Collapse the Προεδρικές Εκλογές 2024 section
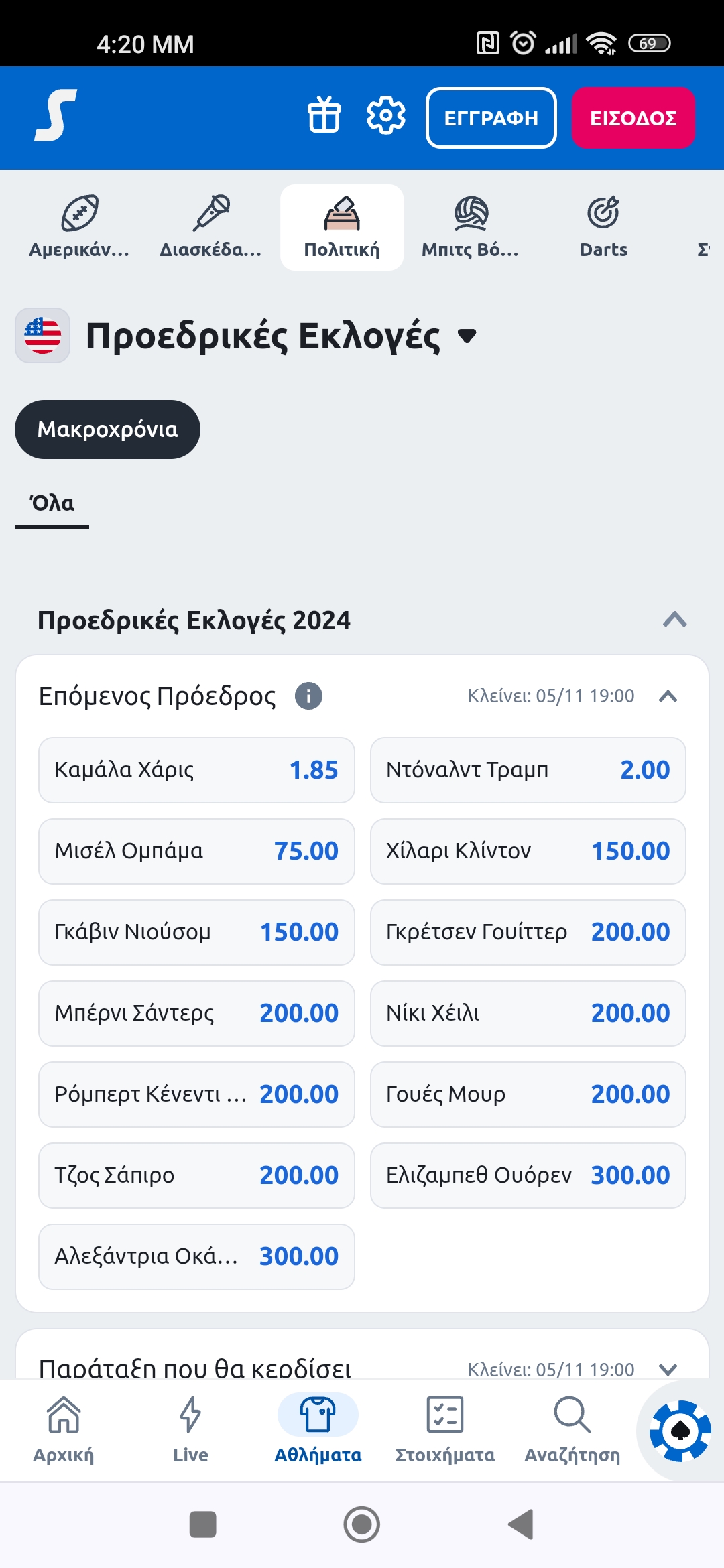 [674, 620]
